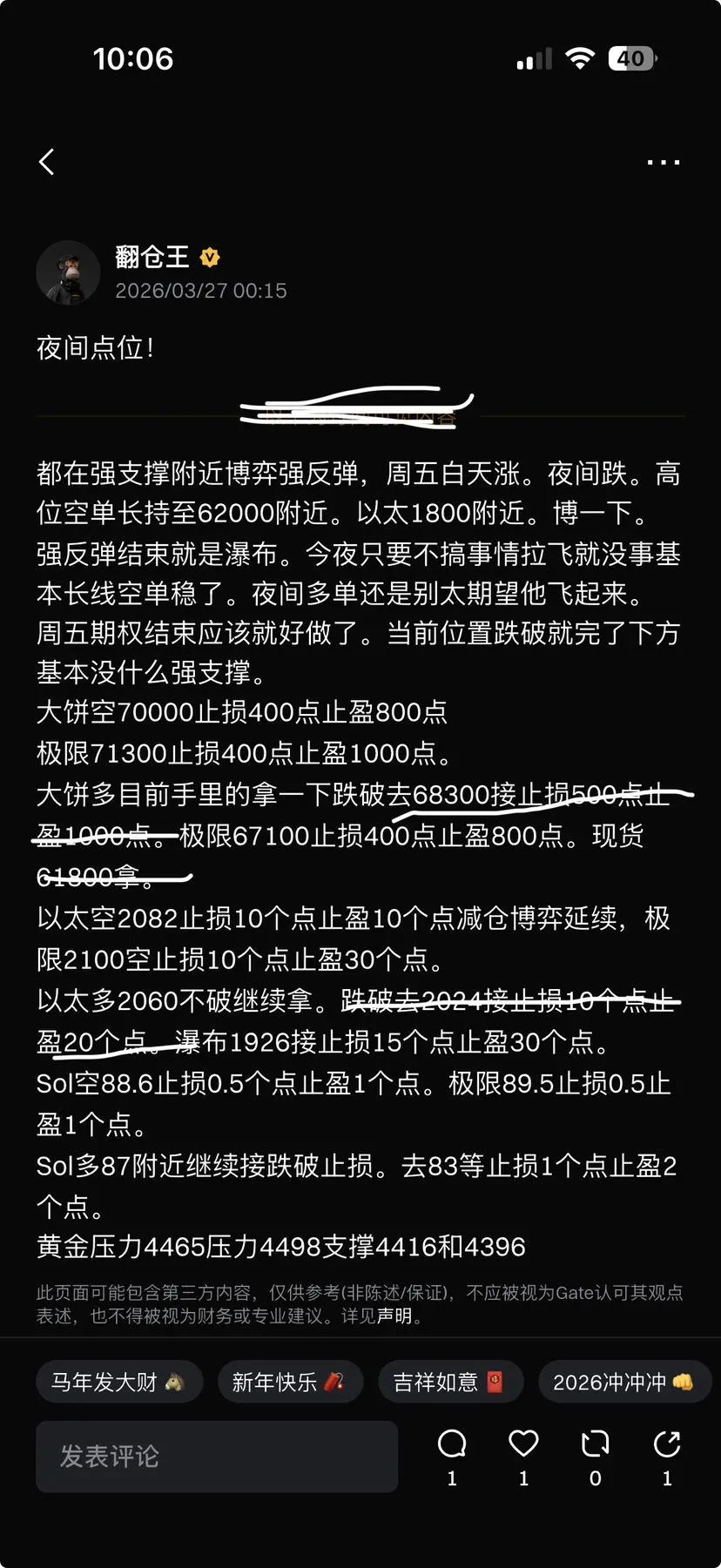Tap the post timestamp 2026/03/27 00:15
Viewport: 721px width, 1568px height.
click(201, 291)
